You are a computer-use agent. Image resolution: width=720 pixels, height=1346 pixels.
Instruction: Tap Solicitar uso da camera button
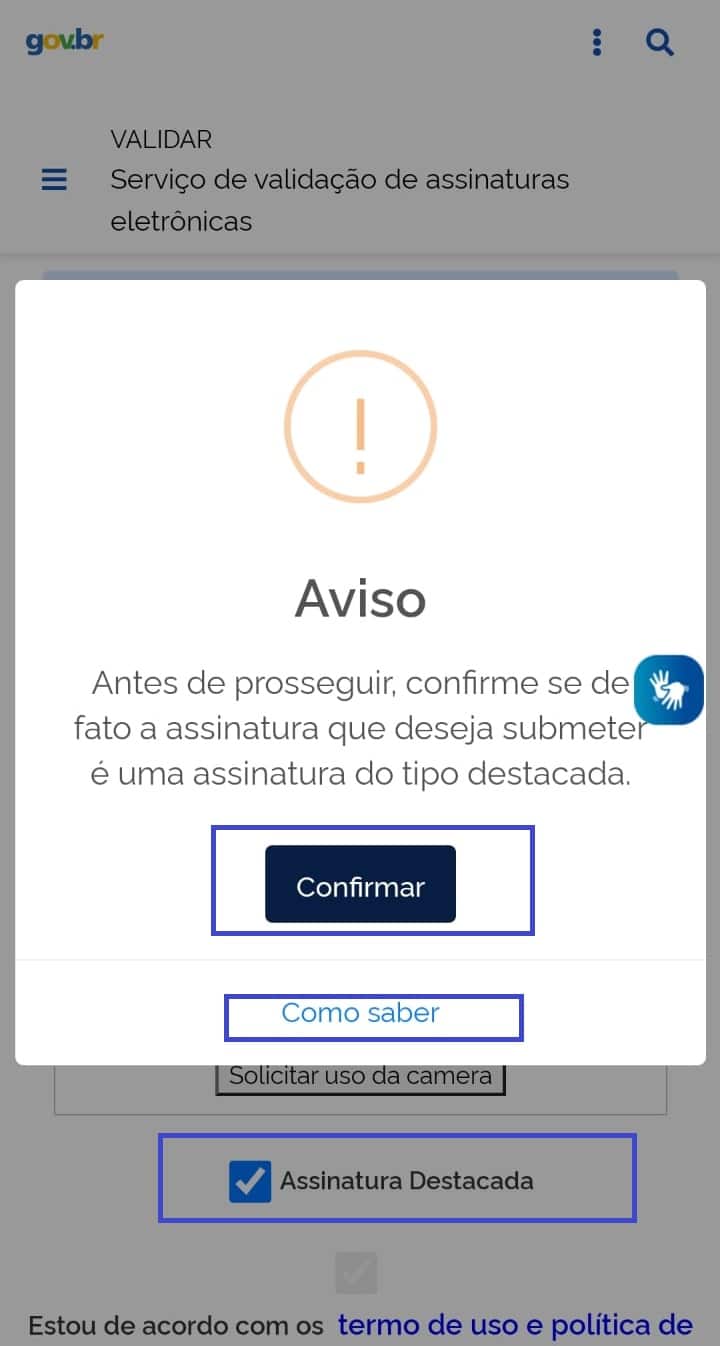[360, 1077]
